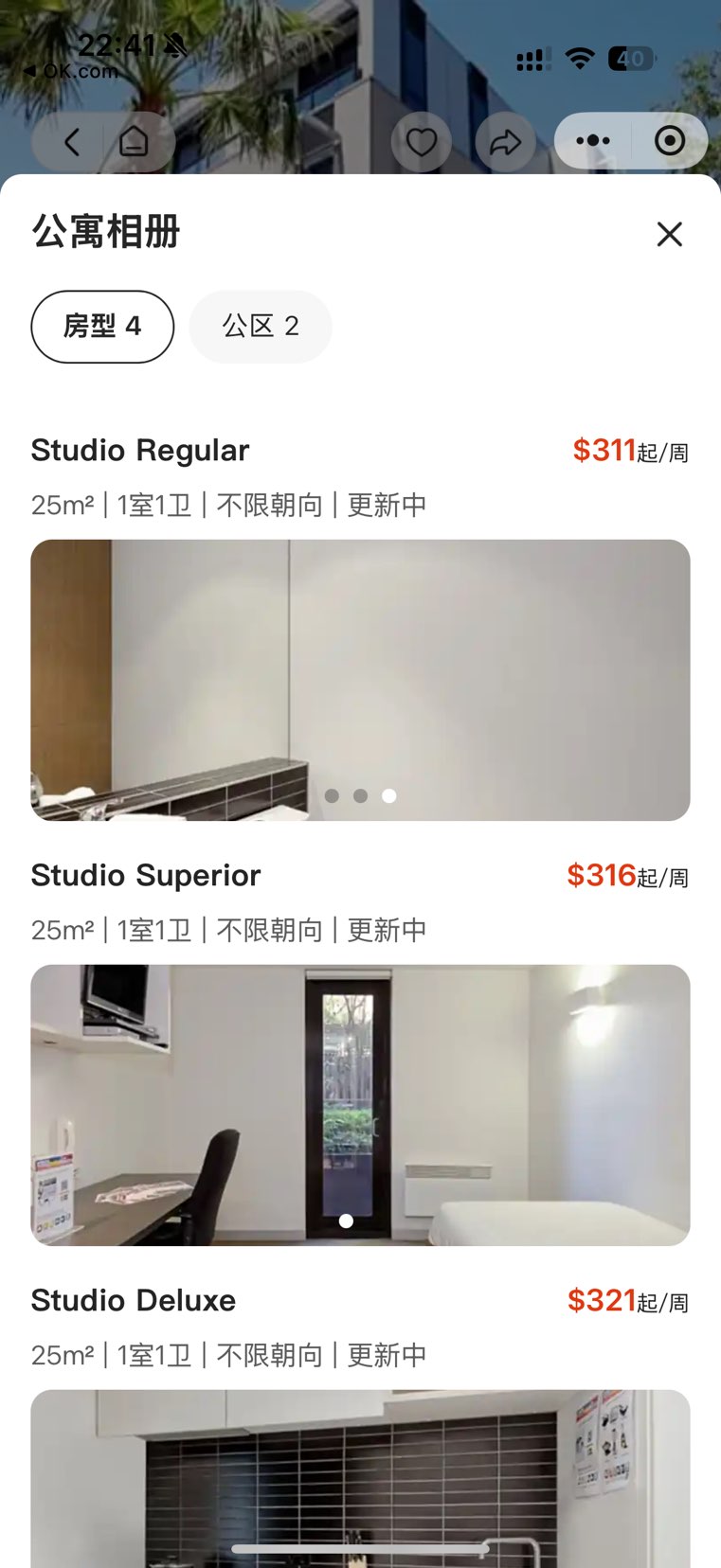Share this apartment listing

[x=505, y=143]
